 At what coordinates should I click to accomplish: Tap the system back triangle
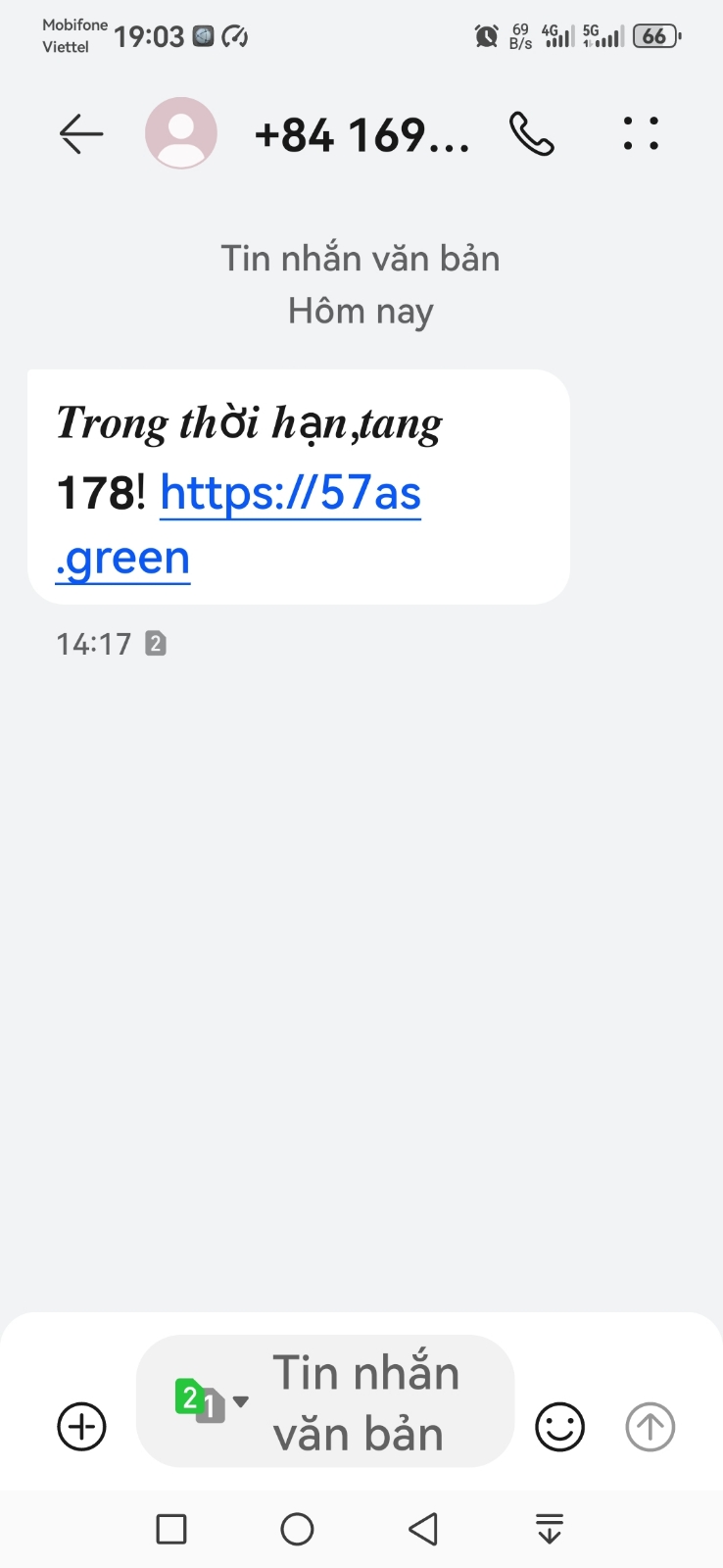423,1529
